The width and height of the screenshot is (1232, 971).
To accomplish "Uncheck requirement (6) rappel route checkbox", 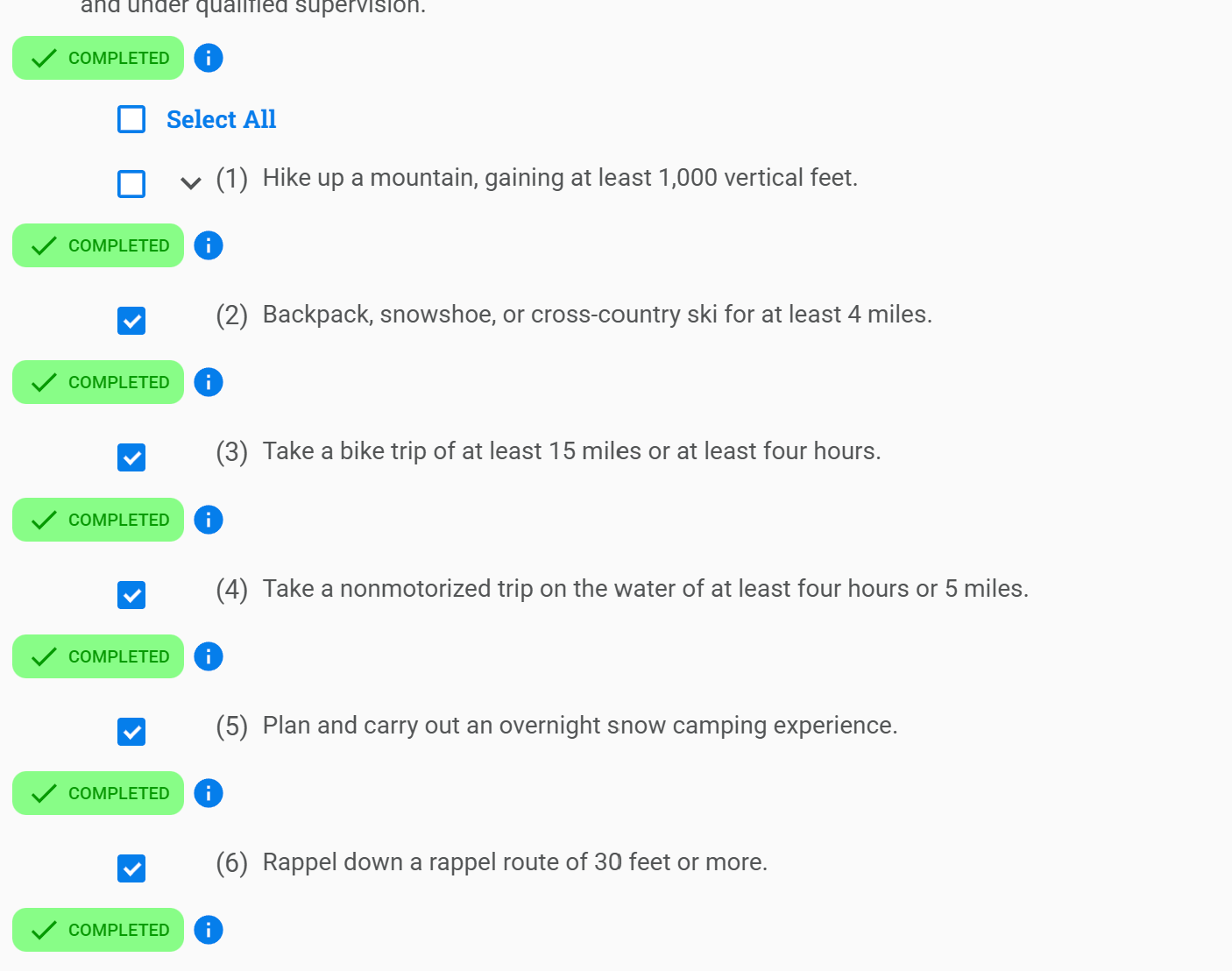I will (131, 868).
